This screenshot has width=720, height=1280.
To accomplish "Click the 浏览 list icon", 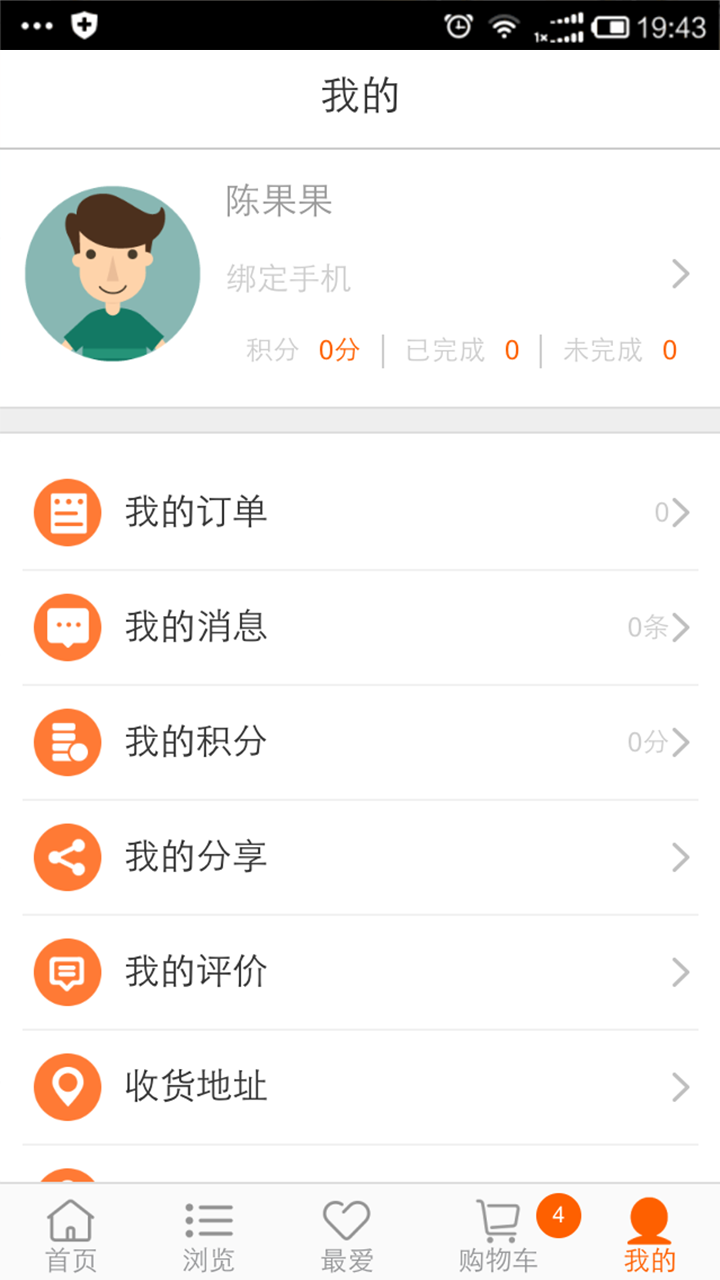I will click(208, 1218).
